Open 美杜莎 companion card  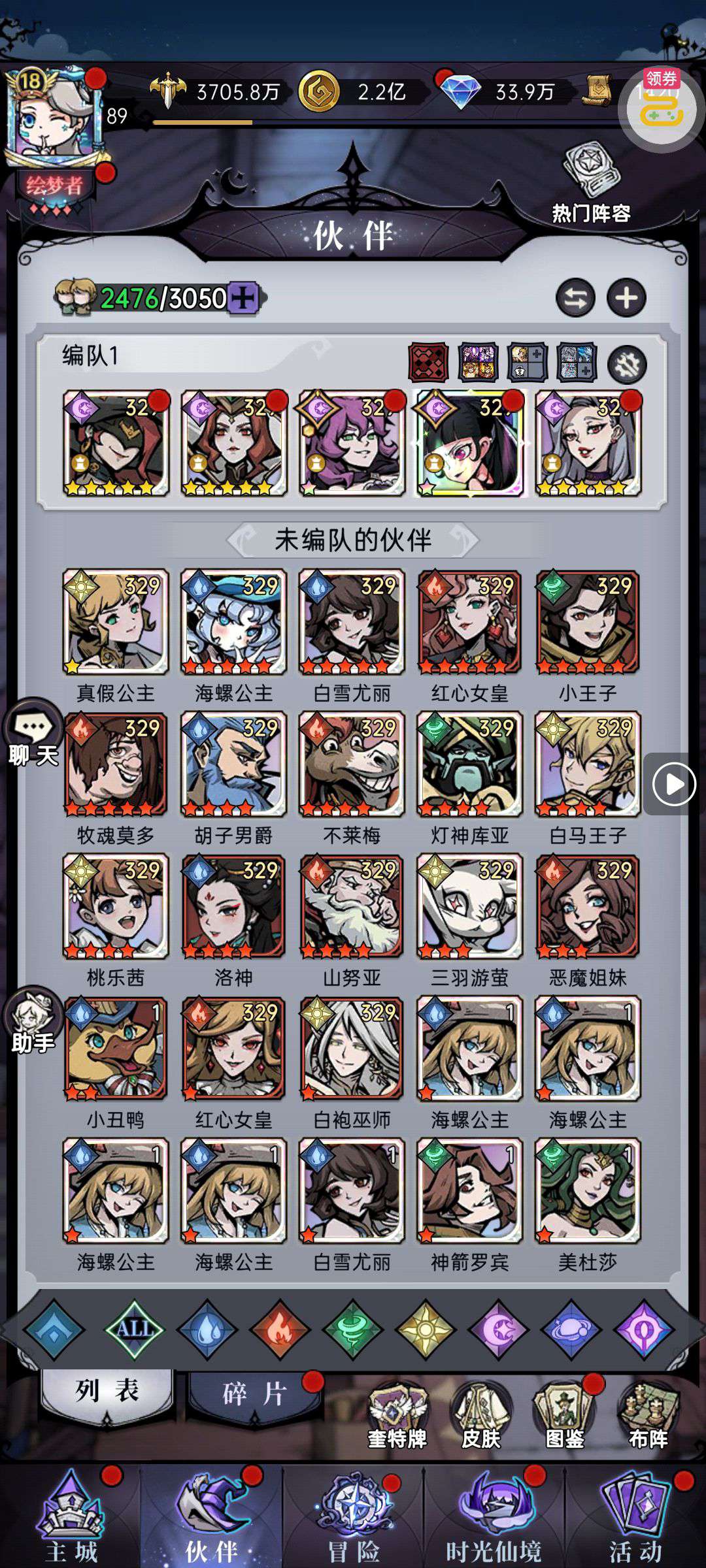(x=588, y=1190)
